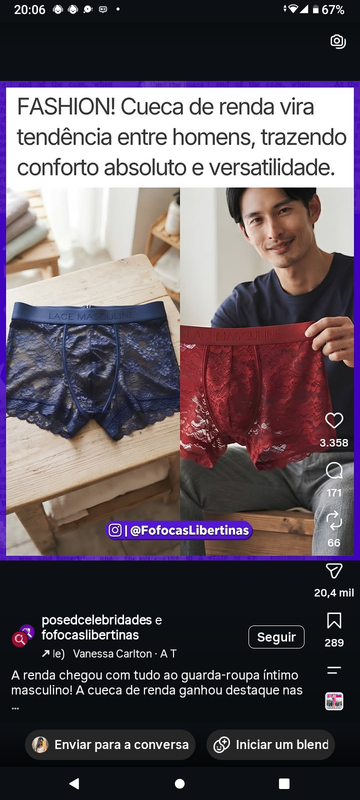Viewport: 360px width, 800px height.
Task: Follow the account with Seguir
Action: pyautogui.click(x=276, y=637)
